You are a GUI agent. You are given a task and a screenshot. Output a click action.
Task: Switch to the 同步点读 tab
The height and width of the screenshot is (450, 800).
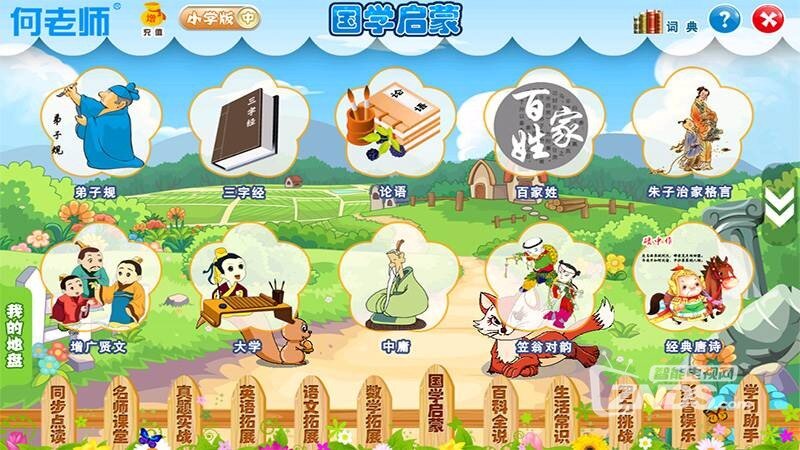[x=59, y=412]
